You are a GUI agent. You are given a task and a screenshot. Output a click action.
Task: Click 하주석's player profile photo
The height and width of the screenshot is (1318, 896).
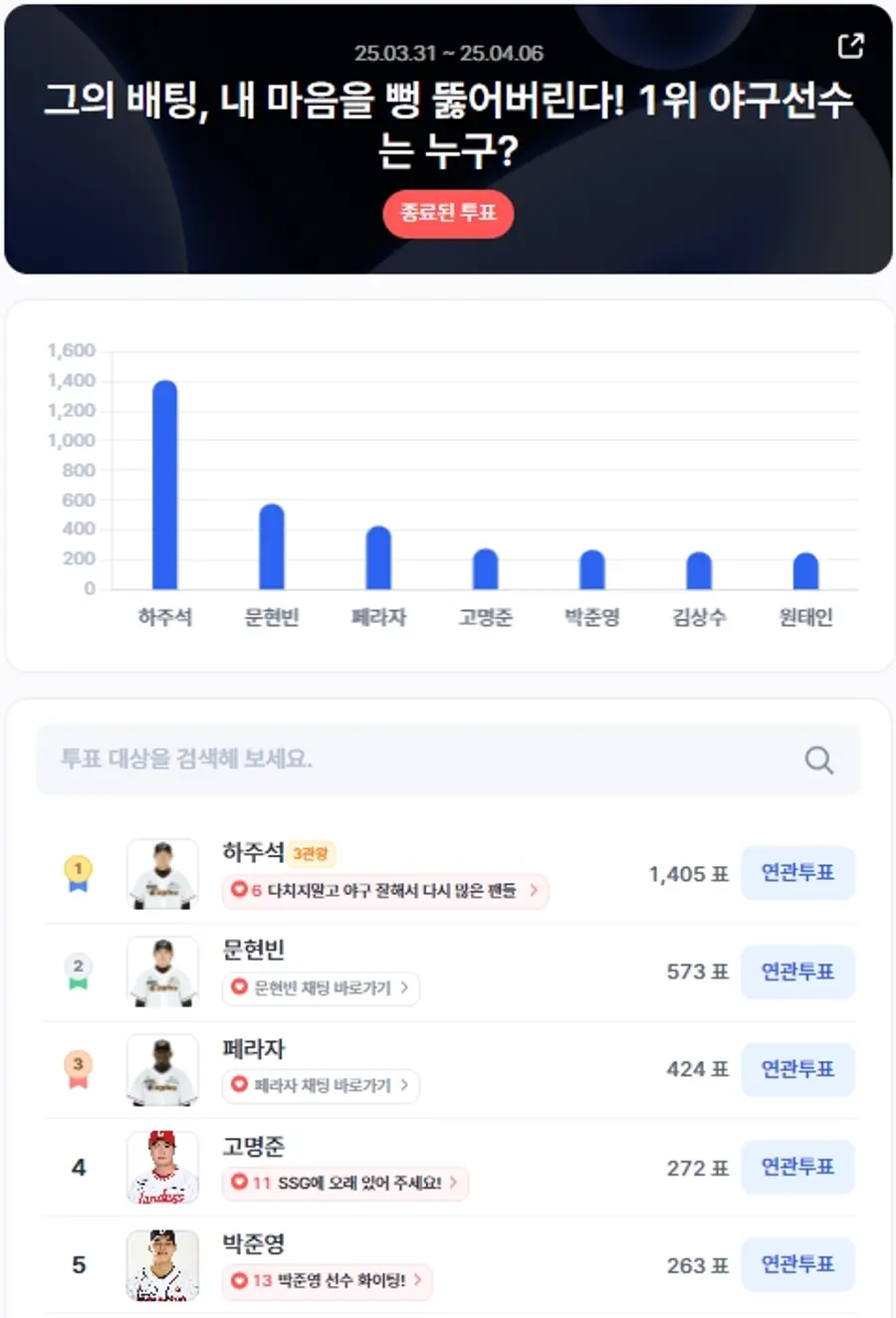163,873
